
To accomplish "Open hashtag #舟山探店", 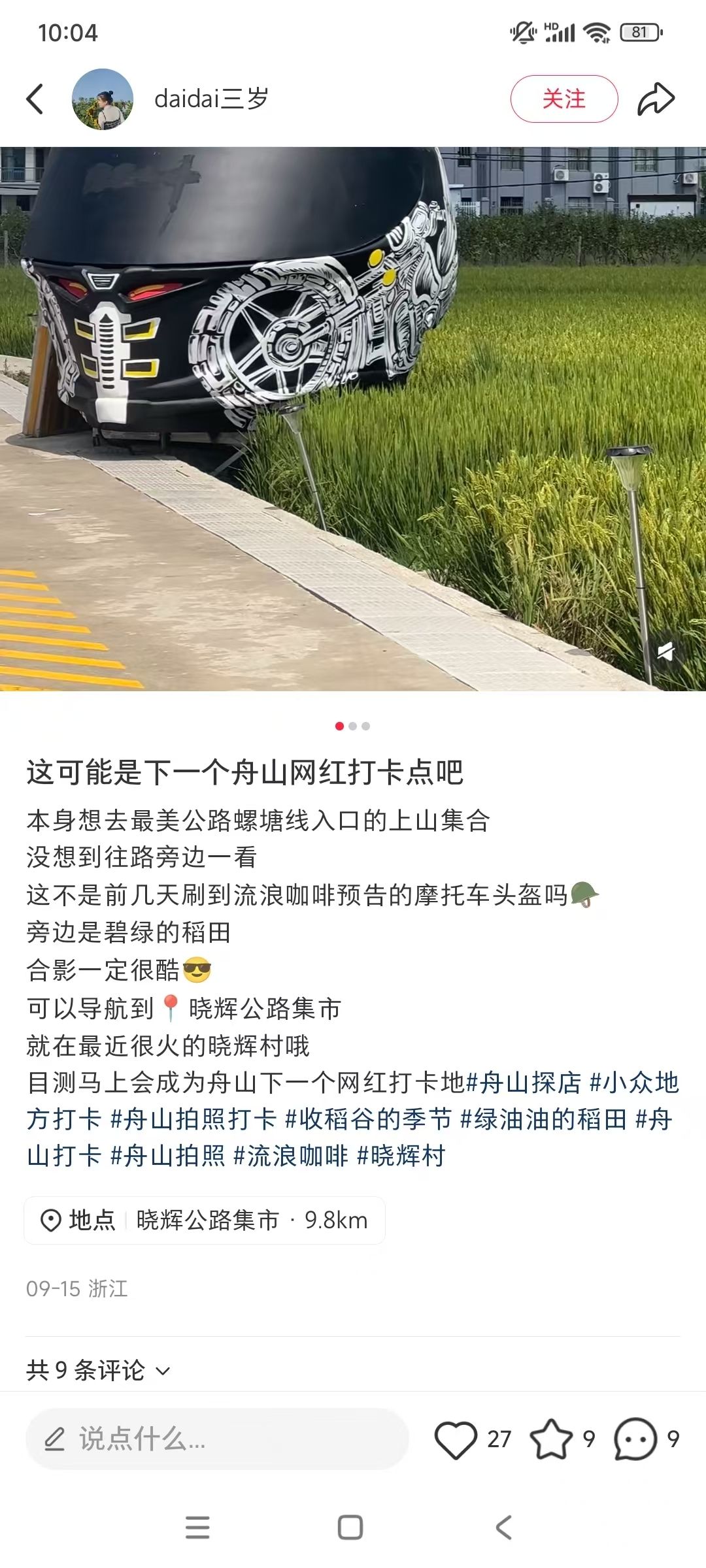I will click(524, 1083).
